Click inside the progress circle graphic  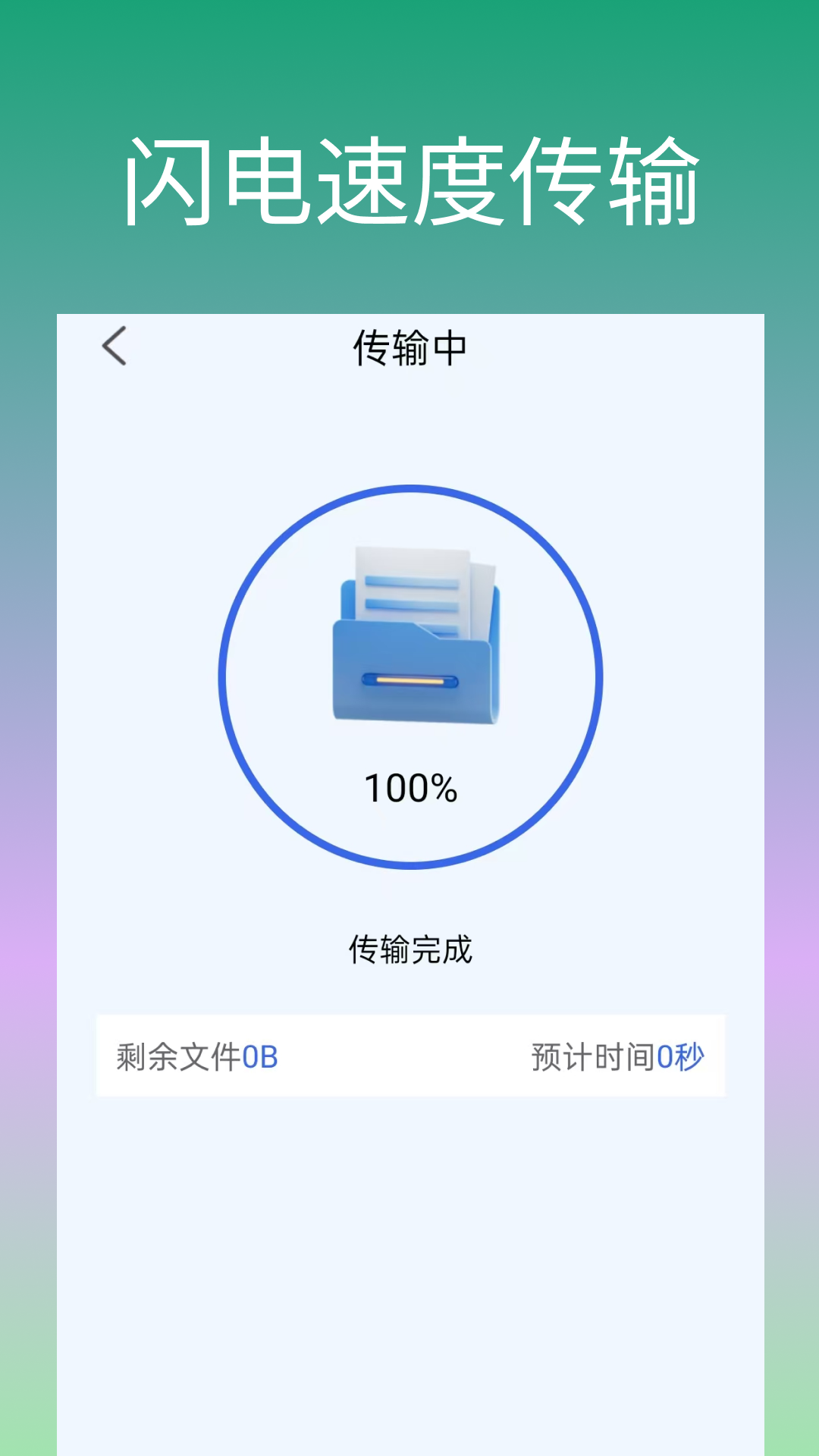click(x=409, y=675)
